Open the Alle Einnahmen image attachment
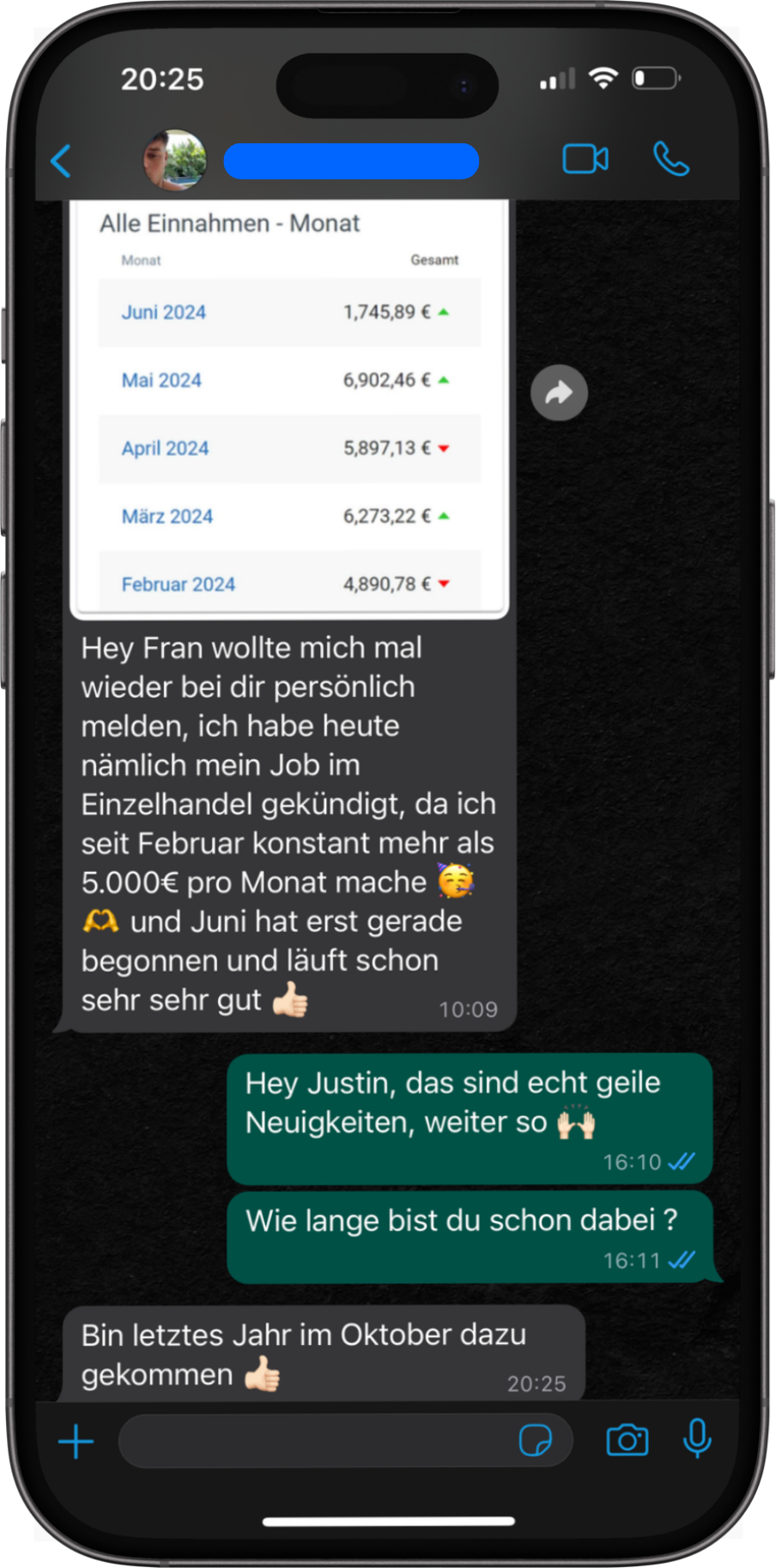The height and width of the screenshot is (1568, 776). click(289, 408)
